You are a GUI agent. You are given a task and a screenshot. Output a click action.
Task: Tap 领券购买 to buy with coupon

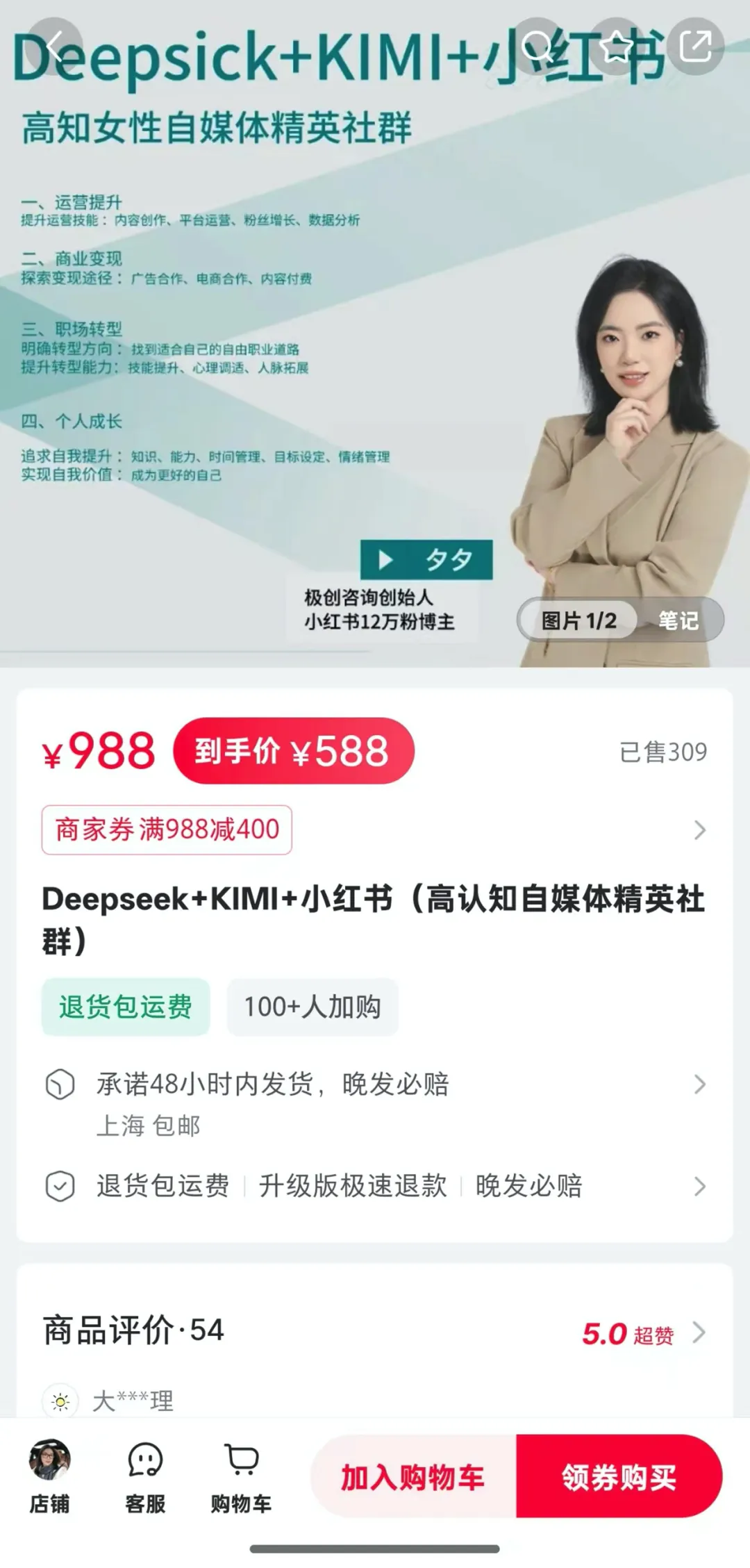(618, 1476)
